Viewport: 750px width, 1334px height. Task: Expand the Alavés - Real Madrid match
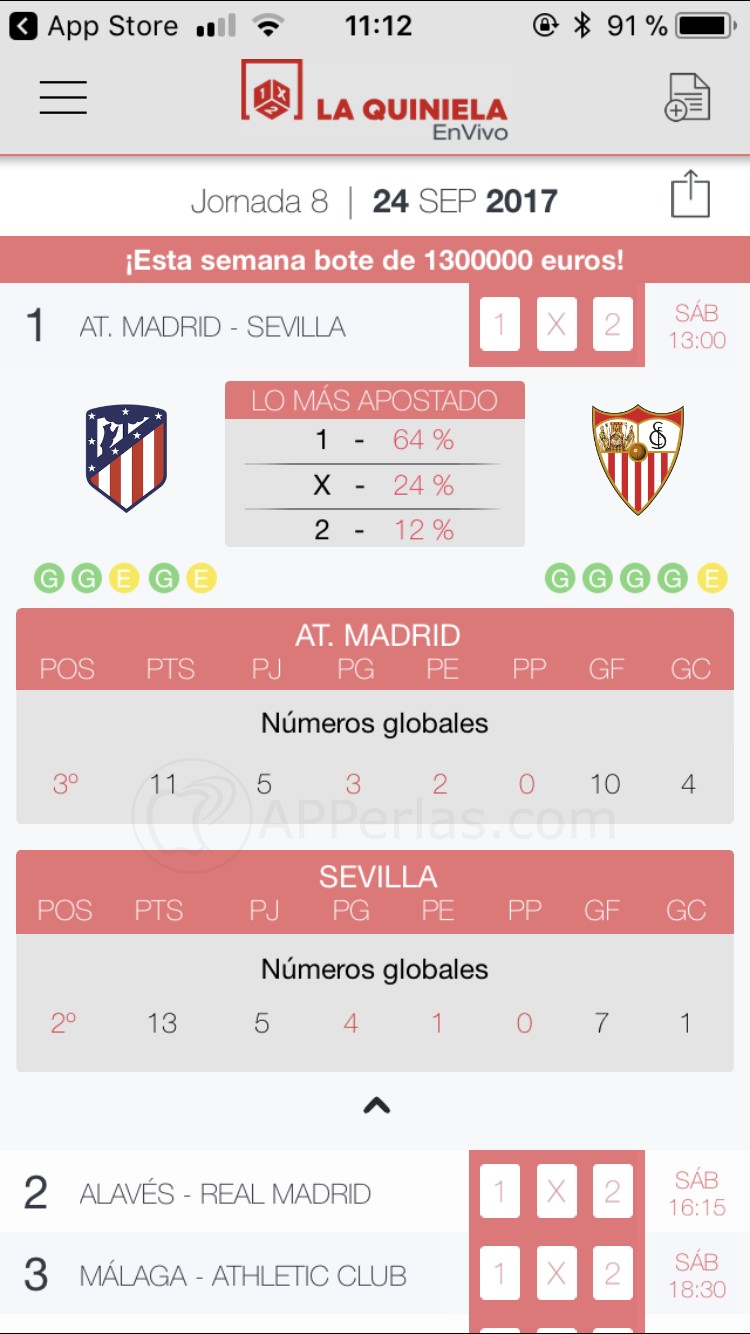pos(225,1193)
